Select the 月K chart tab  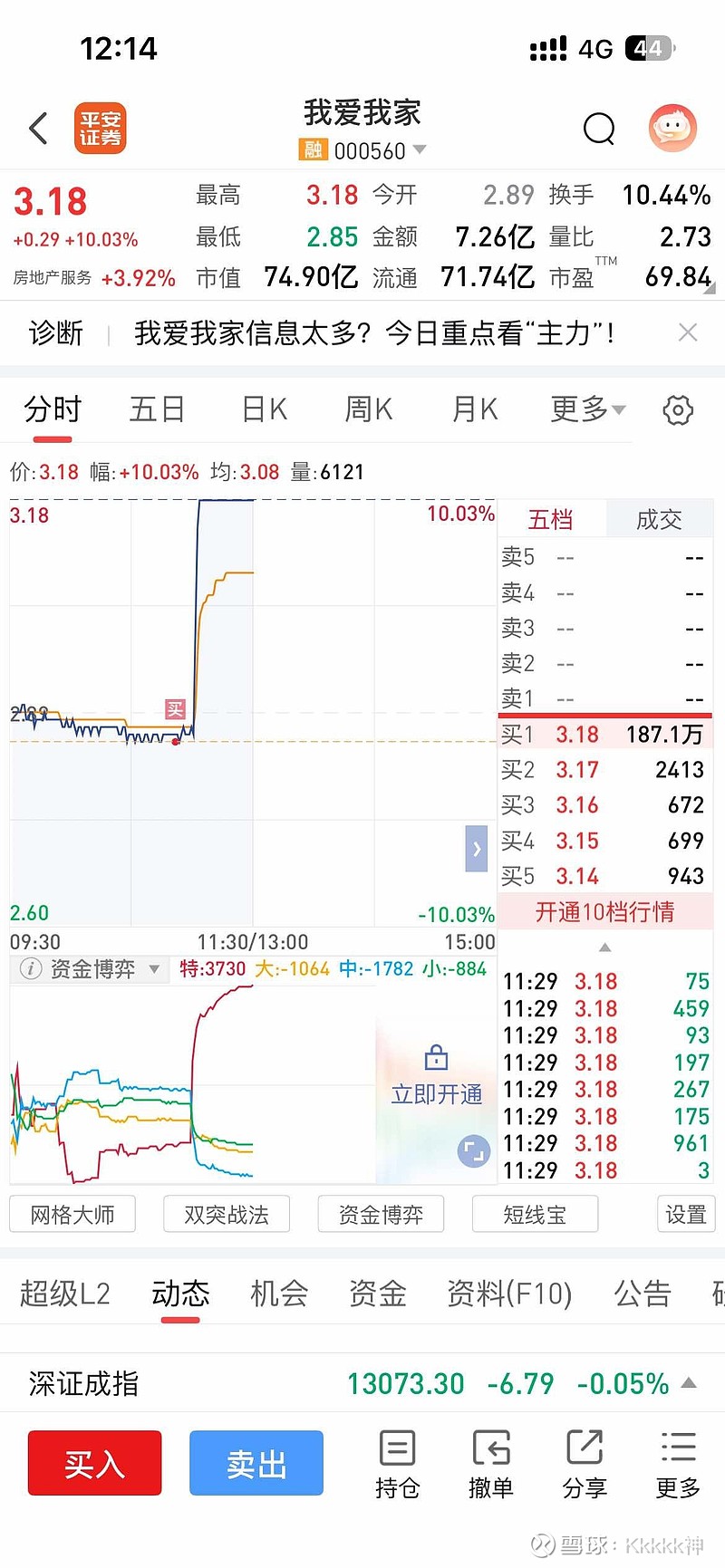pos(475,409)
